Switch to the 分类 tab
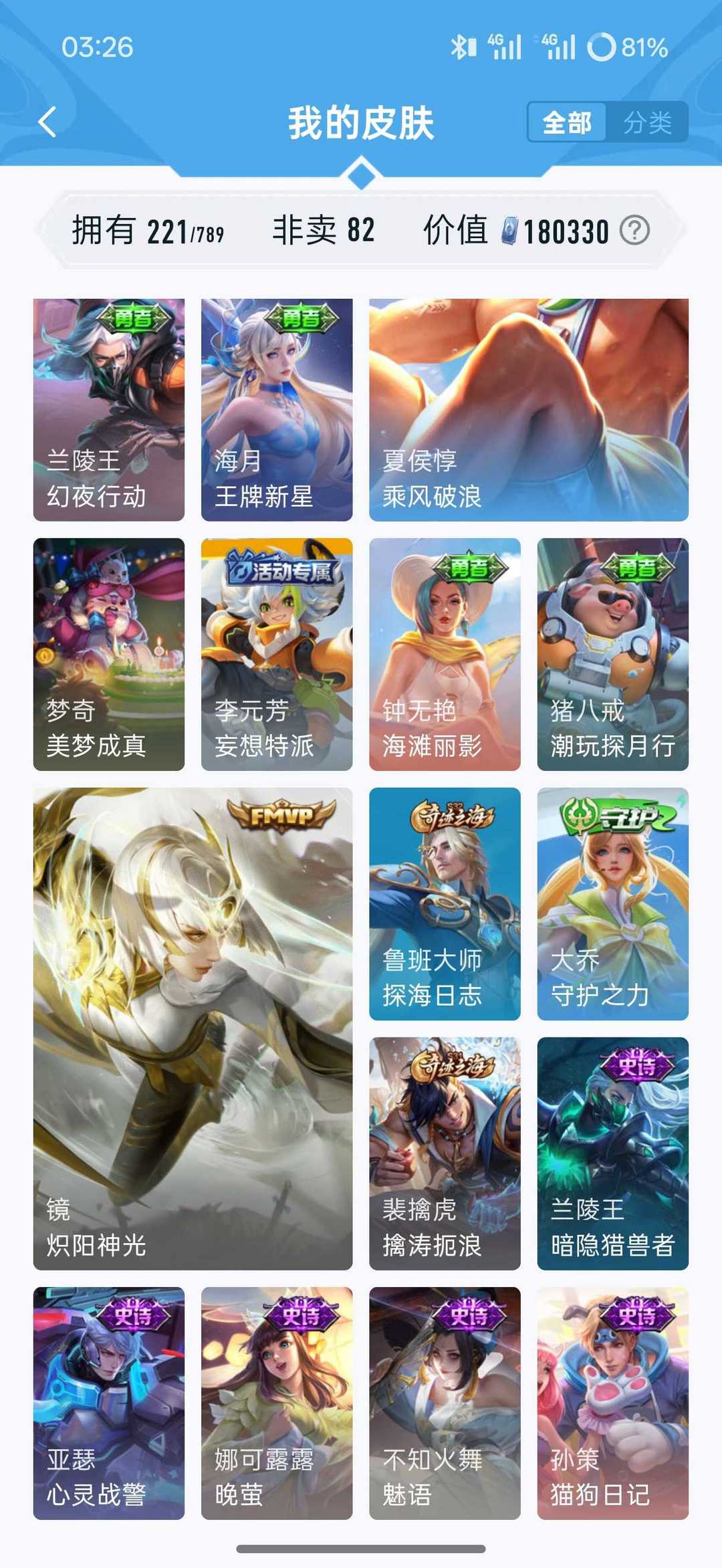This screenshot has width=722, height=1568. (x=650, y=122)
